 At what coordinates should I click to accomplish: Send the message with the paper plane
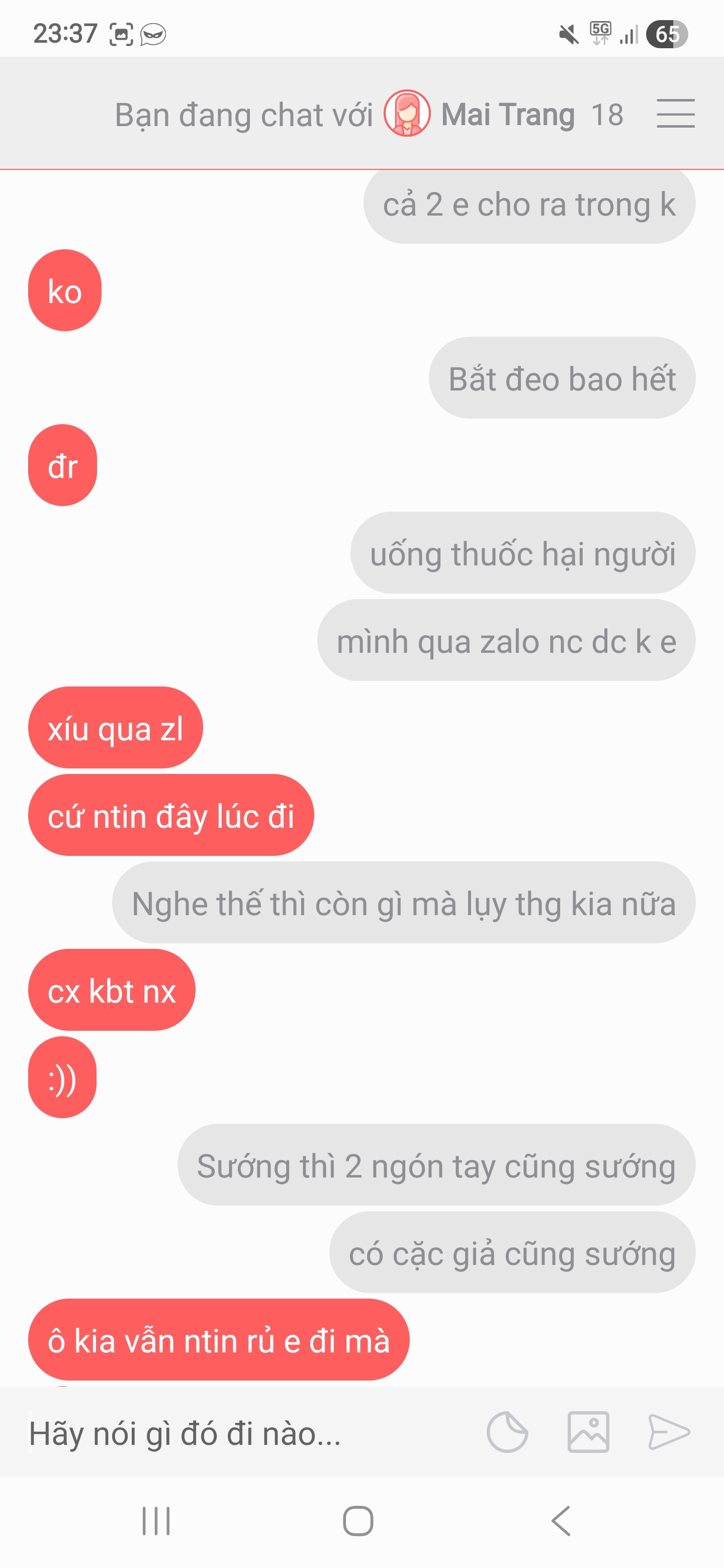click(669, 1432)
